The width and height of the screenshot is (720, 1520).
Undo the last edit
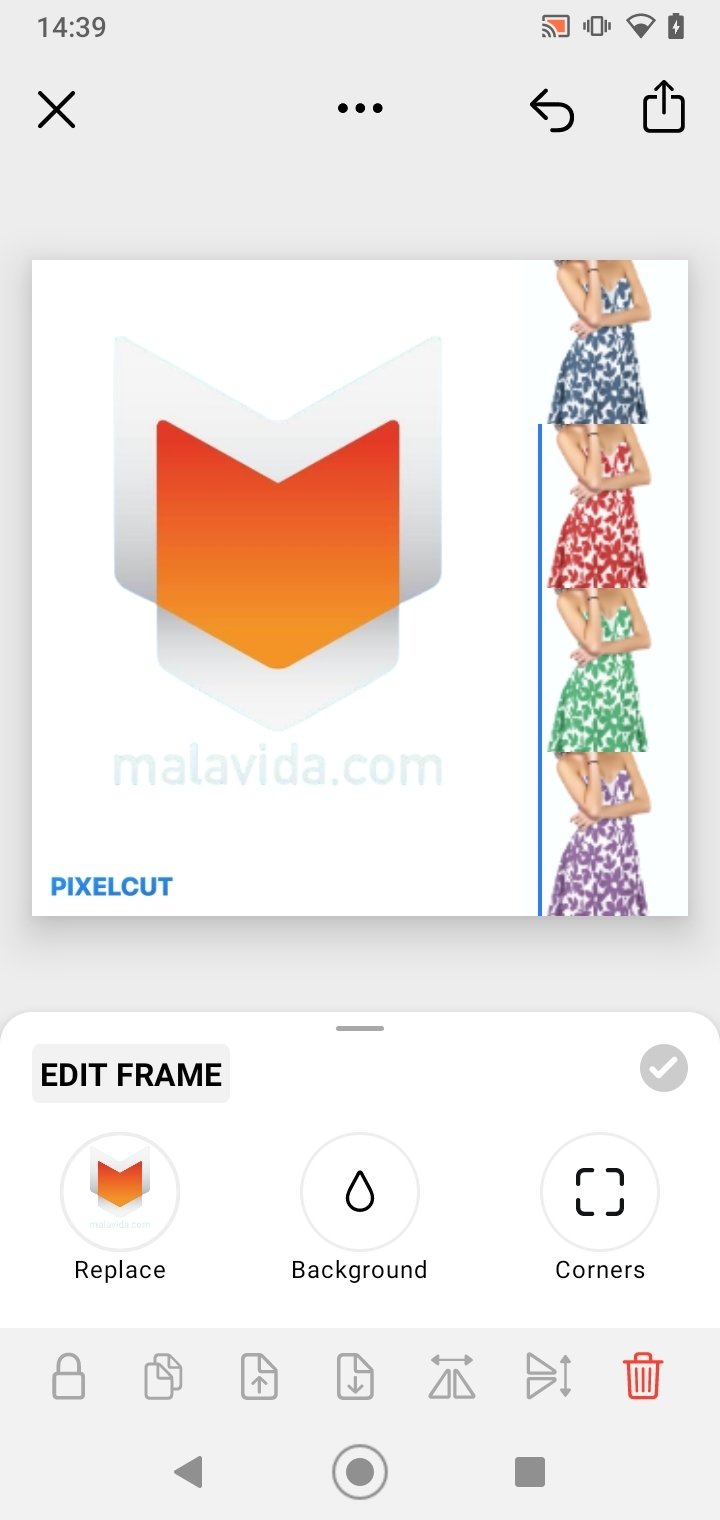click(552, 109)
